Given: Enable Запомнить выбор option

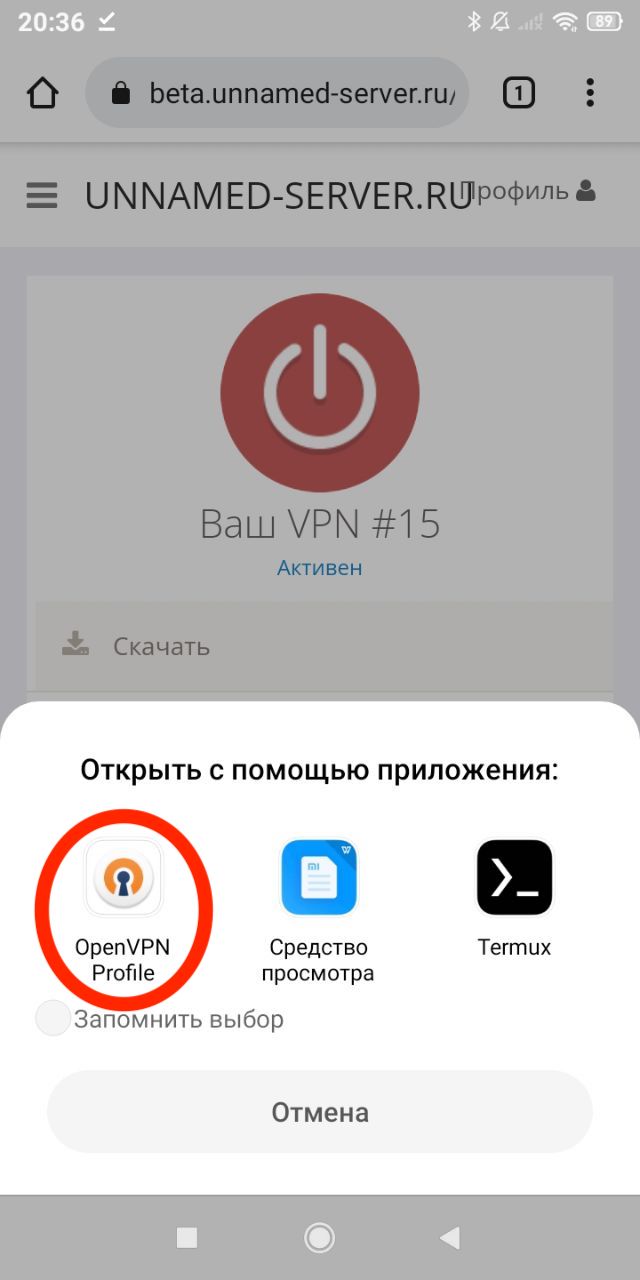Looking at the screenshot, I should 52,1019.
